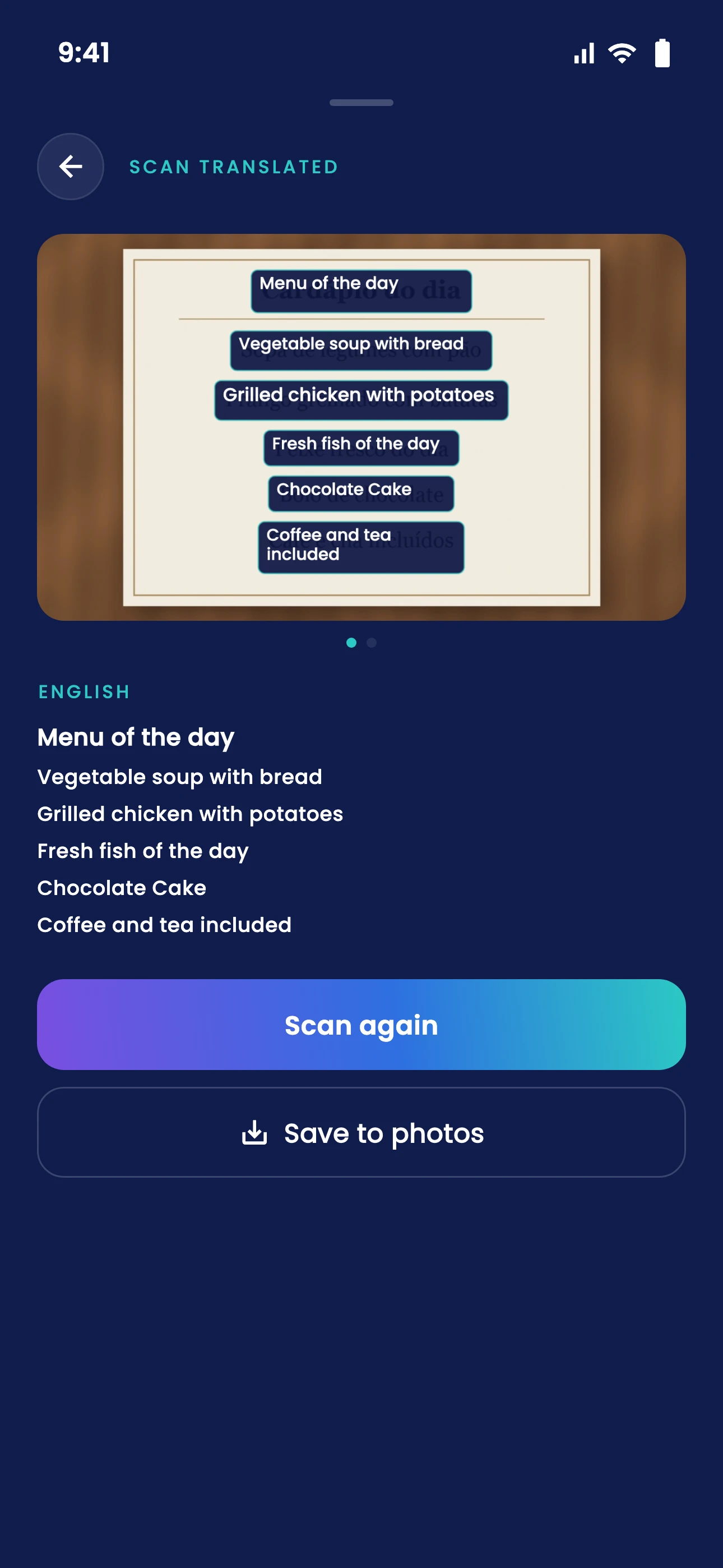This screenshot has height=1568, width=723.
Task: Save the translated scan to photos
Action: 361,1132
